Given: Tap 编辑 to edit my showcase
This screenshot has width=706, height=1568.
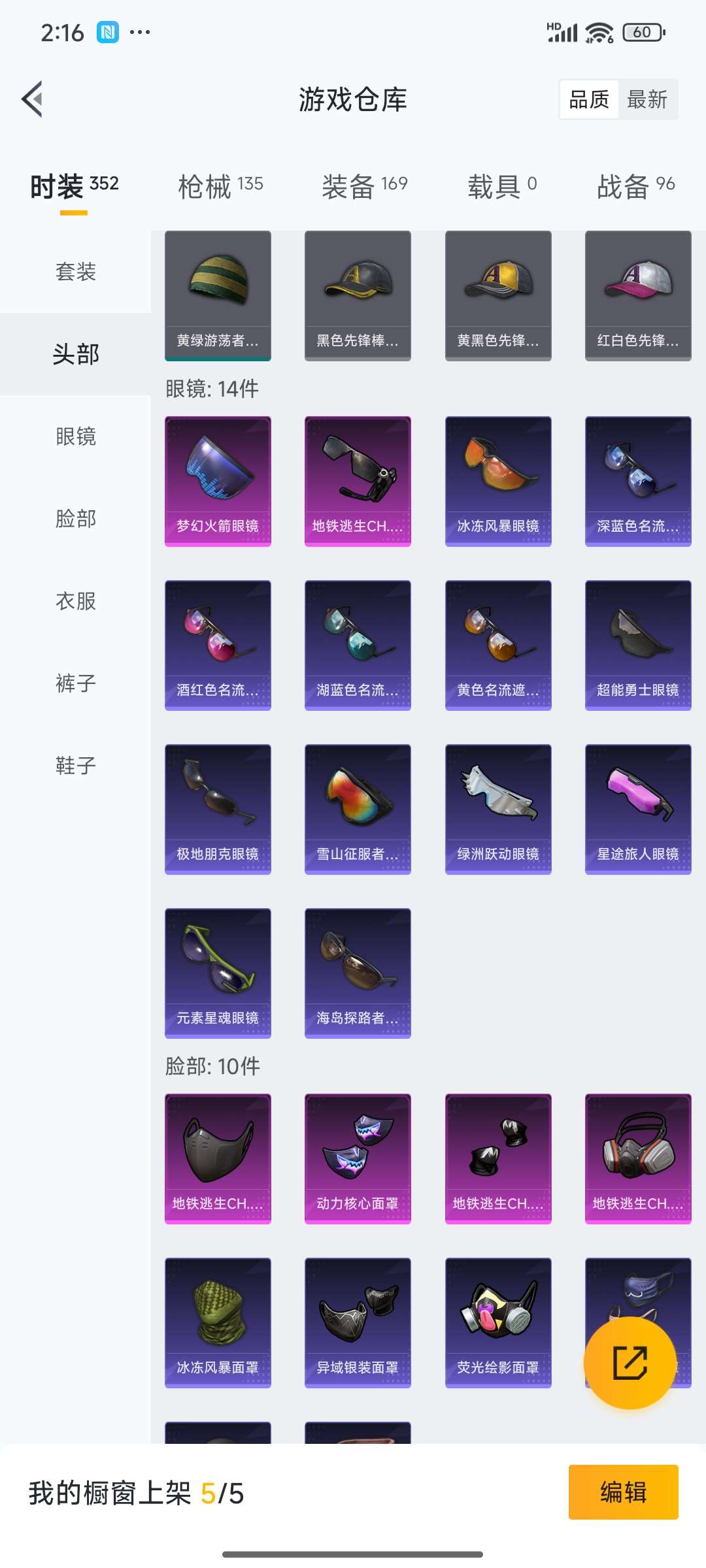Looking at the screenshot, I should click(623, 1492).
